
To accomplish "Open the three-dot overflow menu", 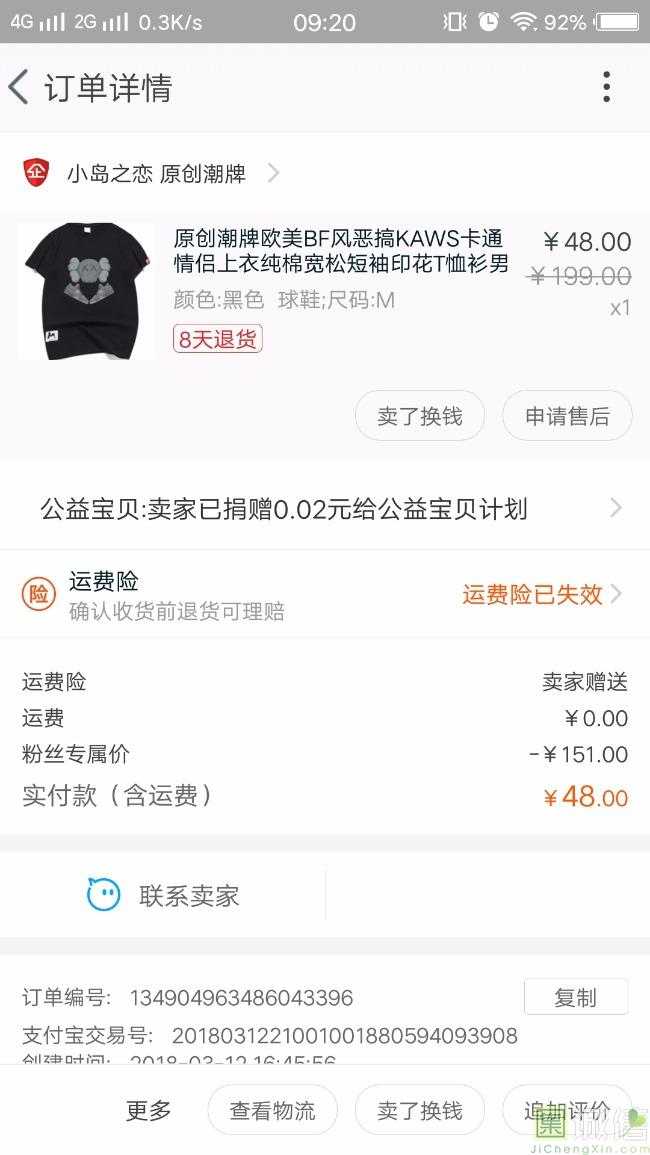I will coord(607,87).
